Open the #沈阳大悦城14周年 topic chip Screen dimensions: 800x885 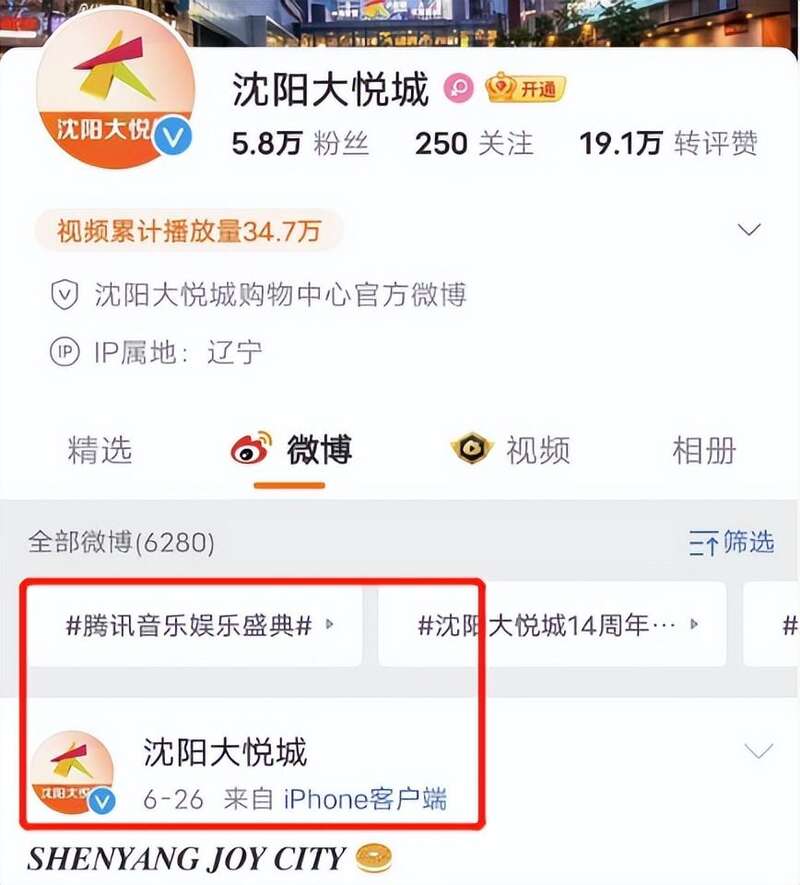(x=552, y=626)
